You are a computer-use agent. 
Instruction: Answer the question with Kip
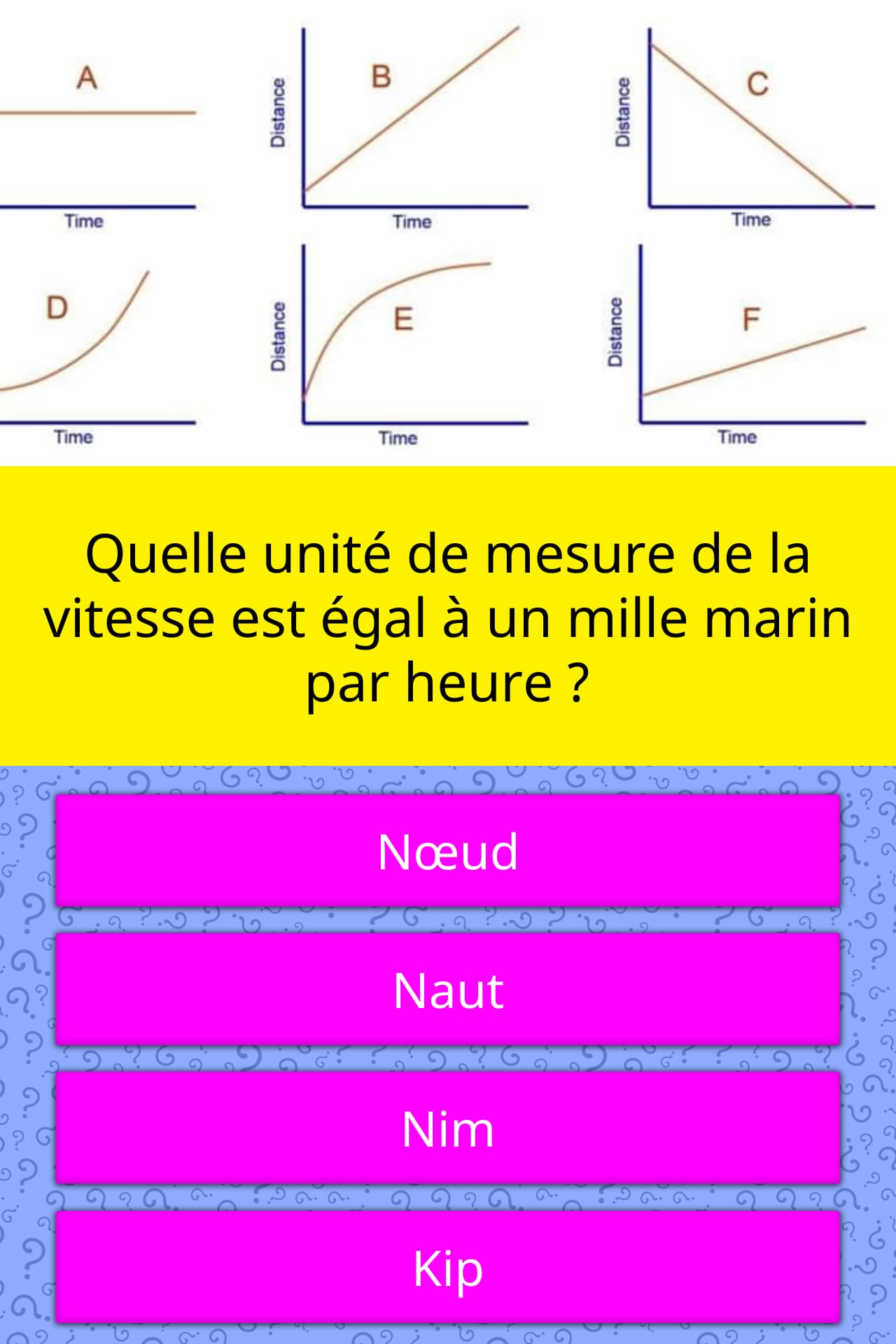point(448,1267)
